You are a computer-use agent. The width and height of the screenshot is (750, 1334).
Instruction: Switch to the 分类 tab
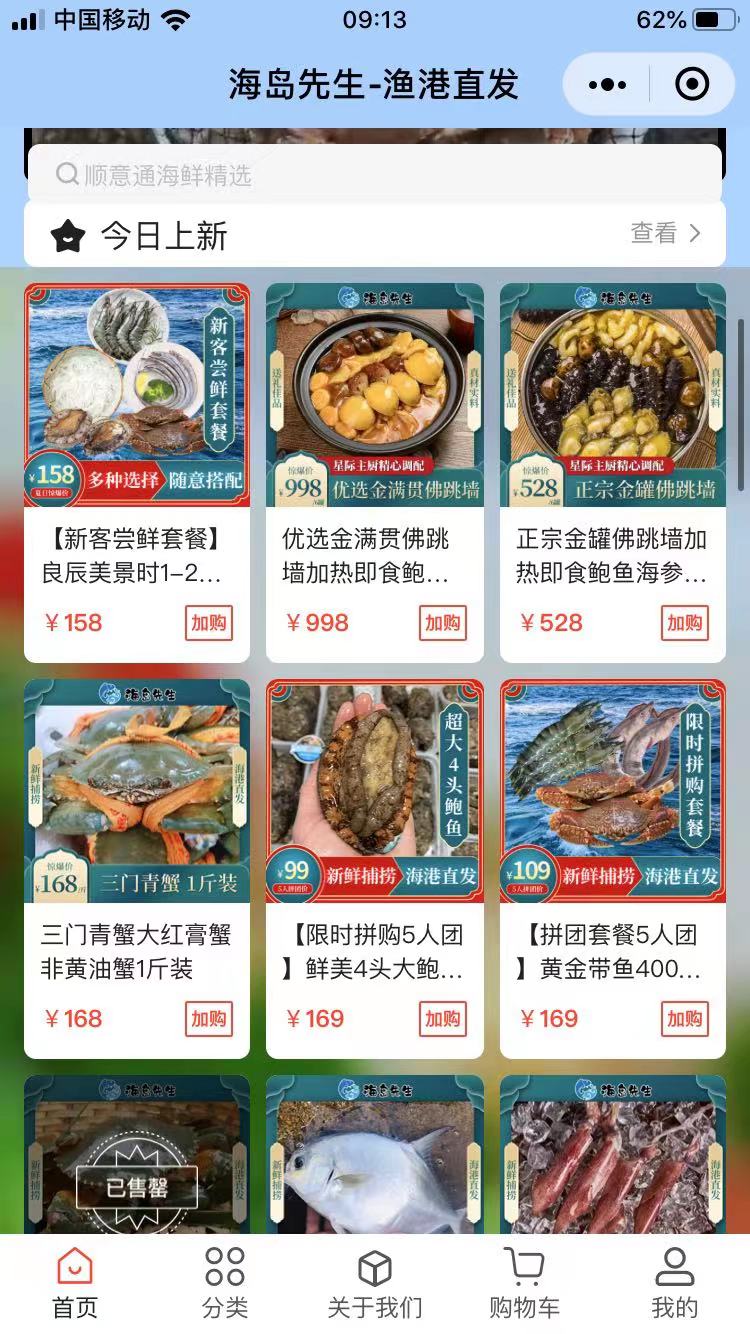point(225,1283)
